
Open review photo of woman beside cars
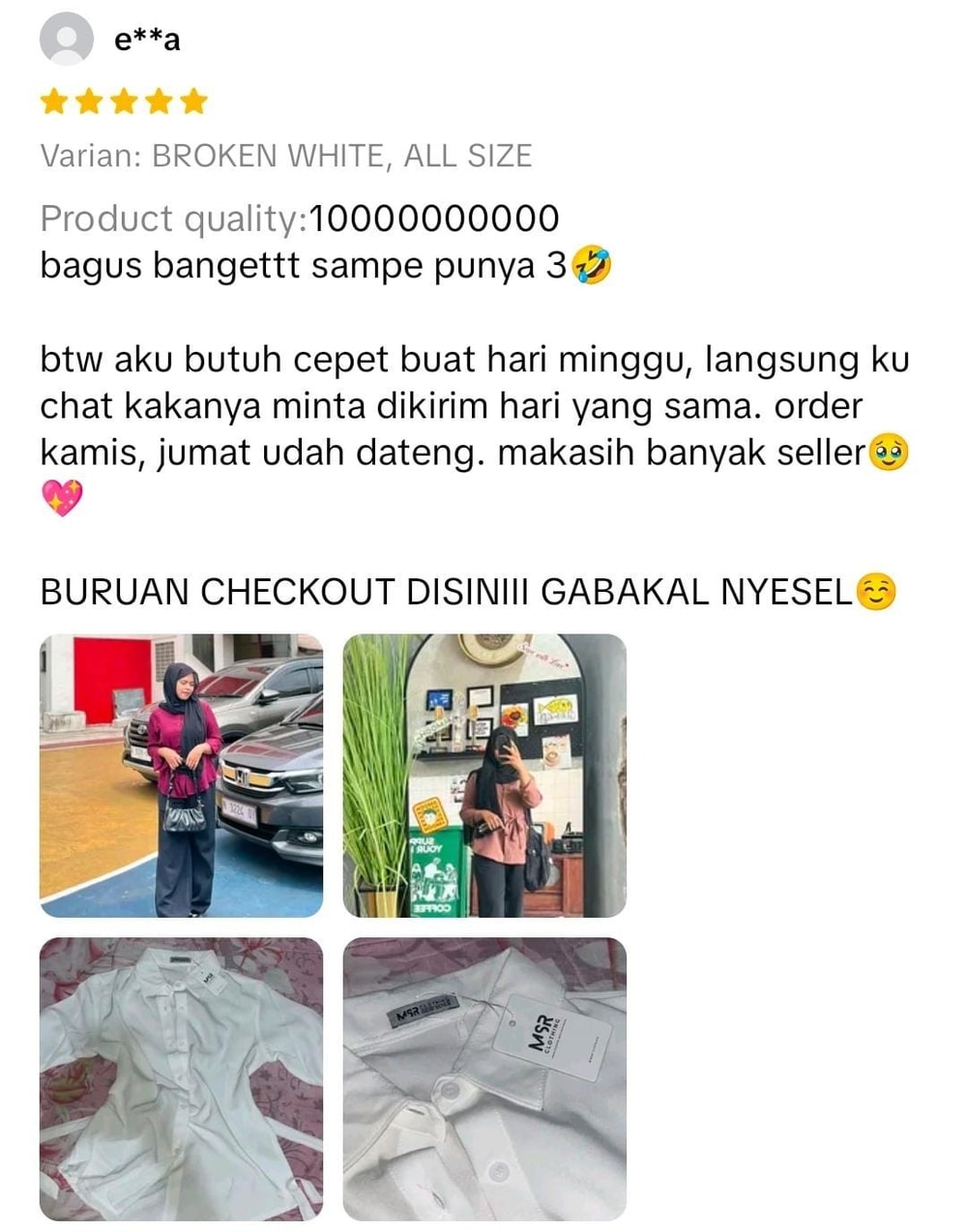(181, 775)
